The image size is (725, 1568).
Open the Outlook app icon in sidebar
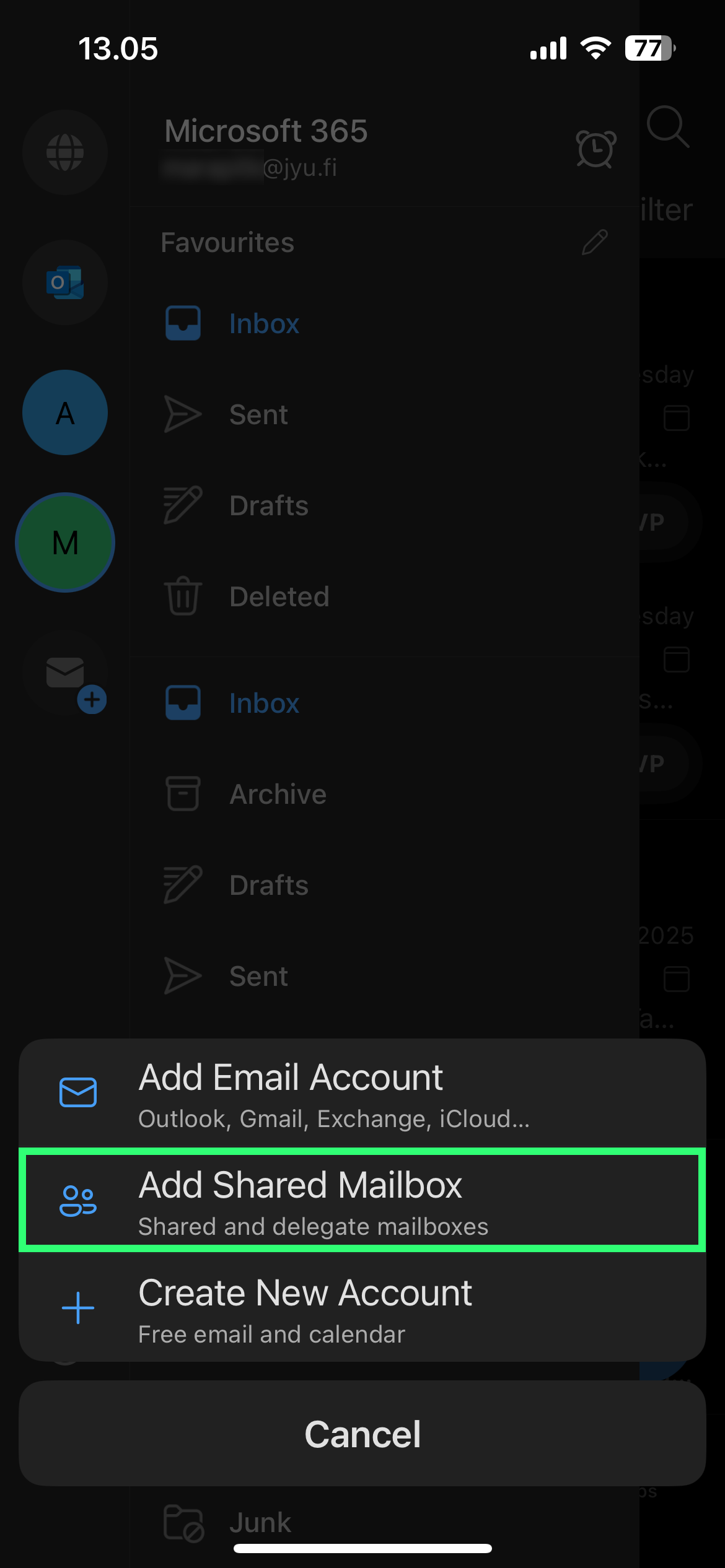tap(64, 282)
